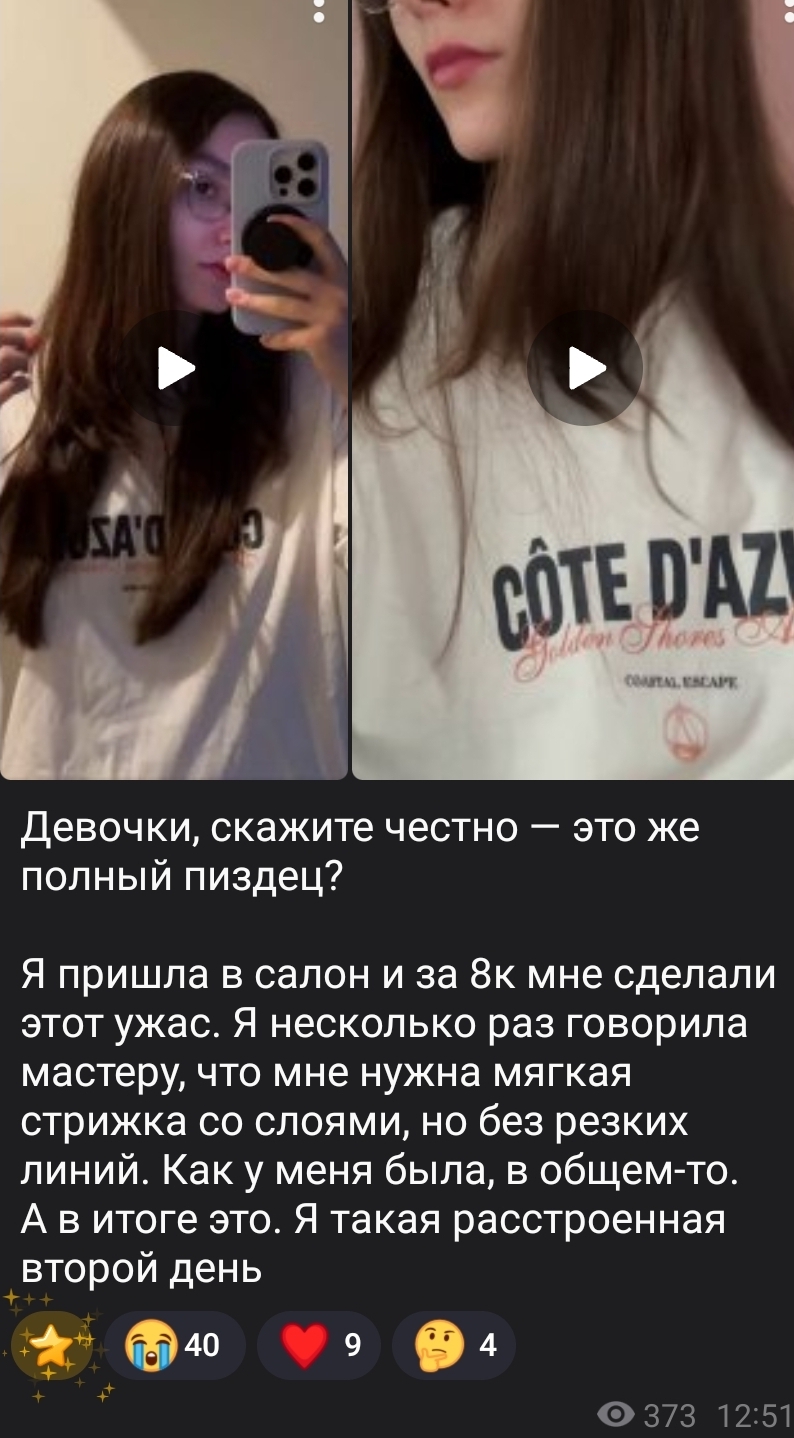This screenshot has height=1438, width=794.
Task: Add the thinking face reaction with 4
Action: click(453, 1346)
